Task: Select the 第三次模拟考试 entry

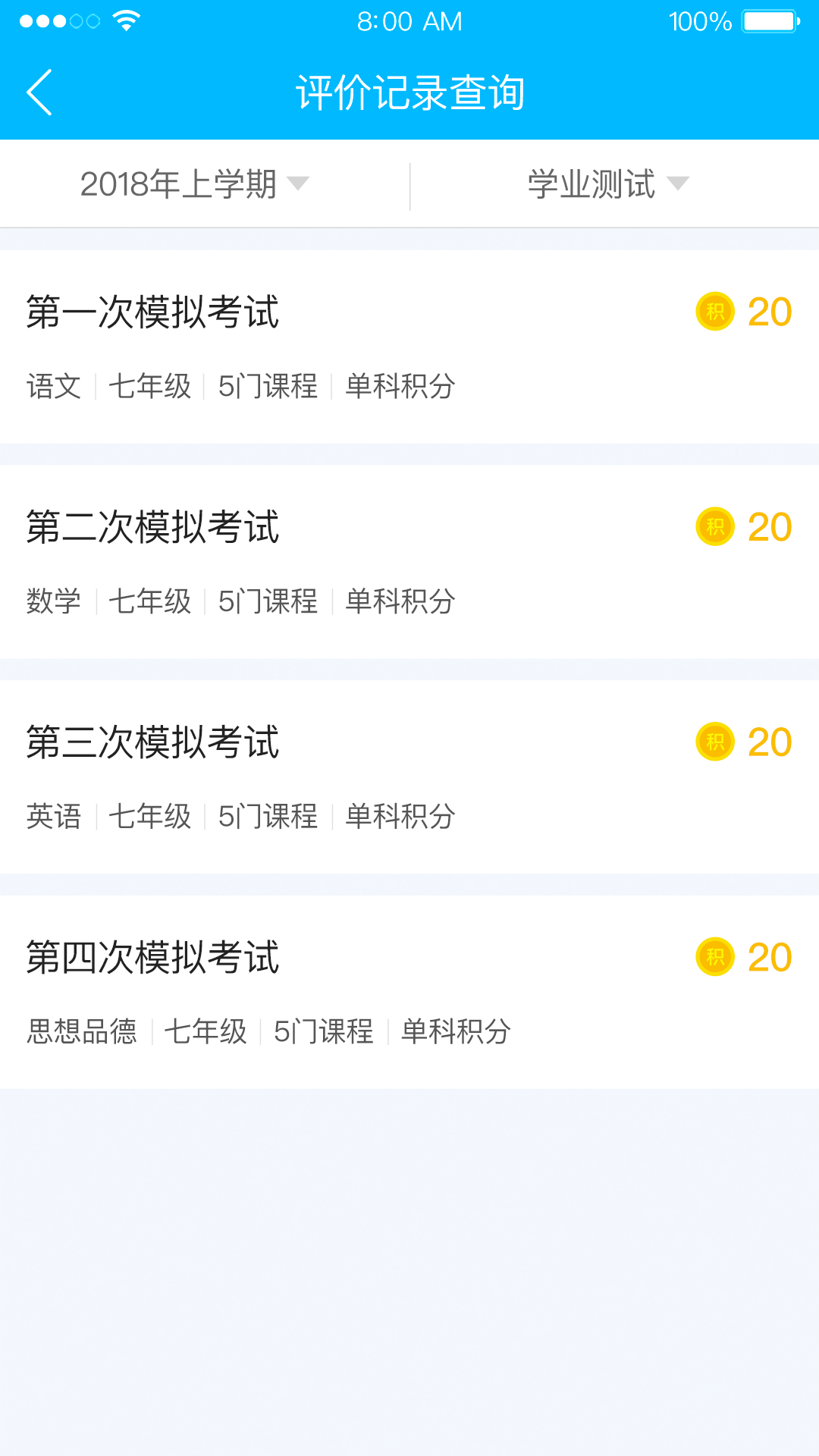Action: 409,777
